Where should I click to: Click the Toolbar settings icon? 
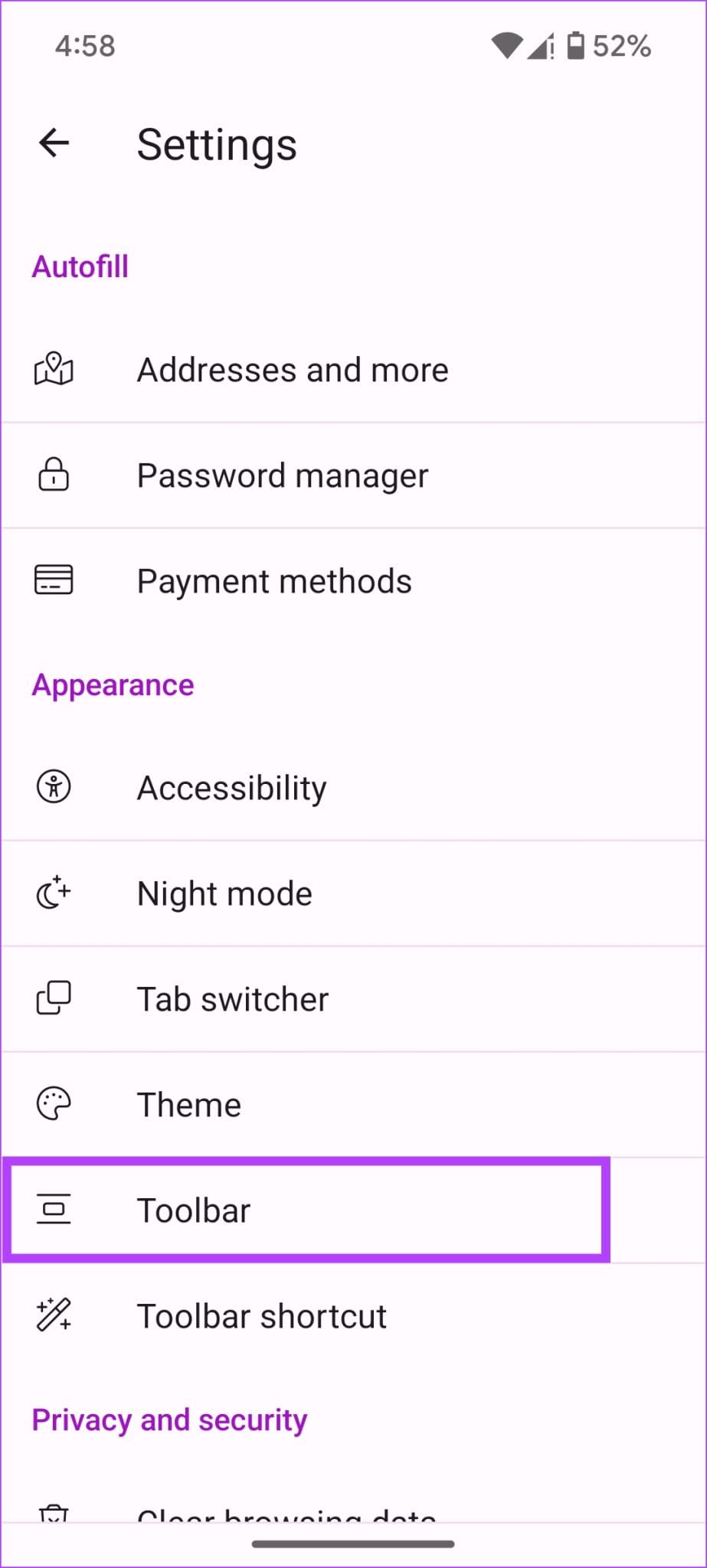point(54,1210)
